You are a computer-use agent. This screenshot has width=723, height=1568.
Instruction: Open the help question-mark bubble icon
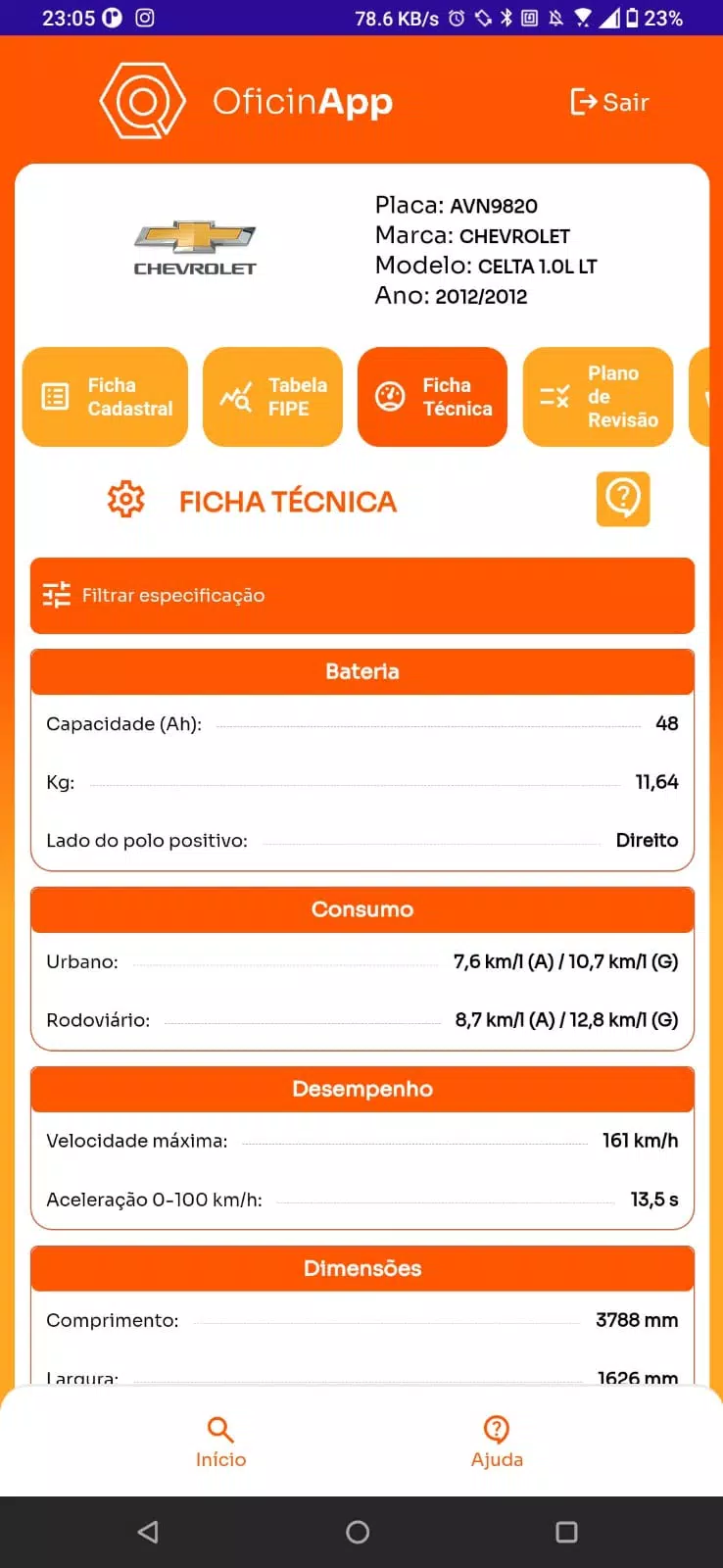623,500
